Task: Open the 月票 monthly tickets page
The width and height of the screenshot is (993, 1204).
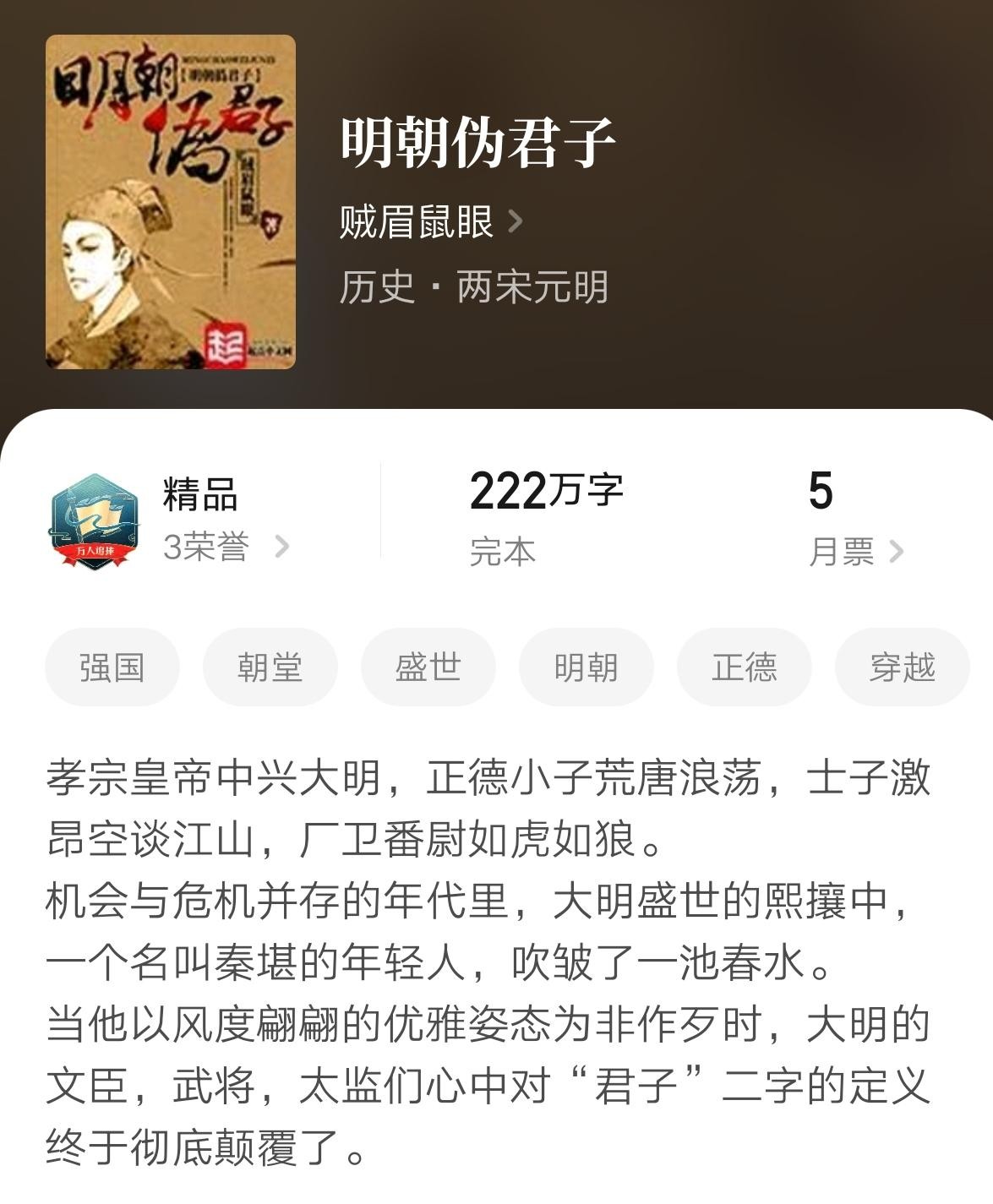Action: click(x=854, y=552)
